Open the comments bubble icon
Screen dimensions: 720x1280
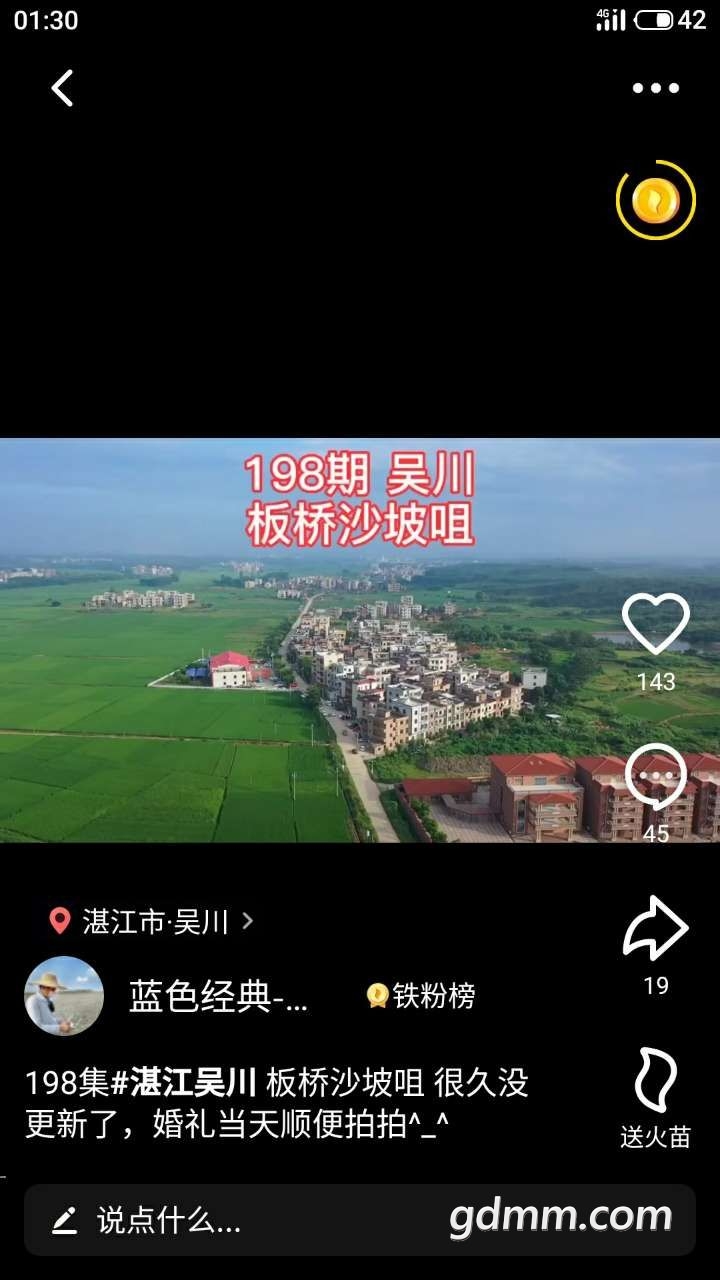[x=656, y=778]
